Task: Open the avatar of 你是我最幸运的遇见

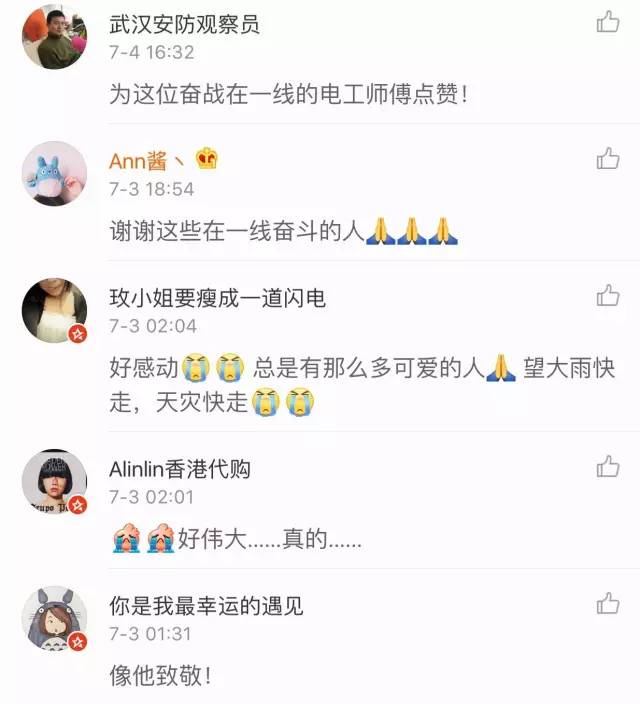Action: (x=55, y=618)
